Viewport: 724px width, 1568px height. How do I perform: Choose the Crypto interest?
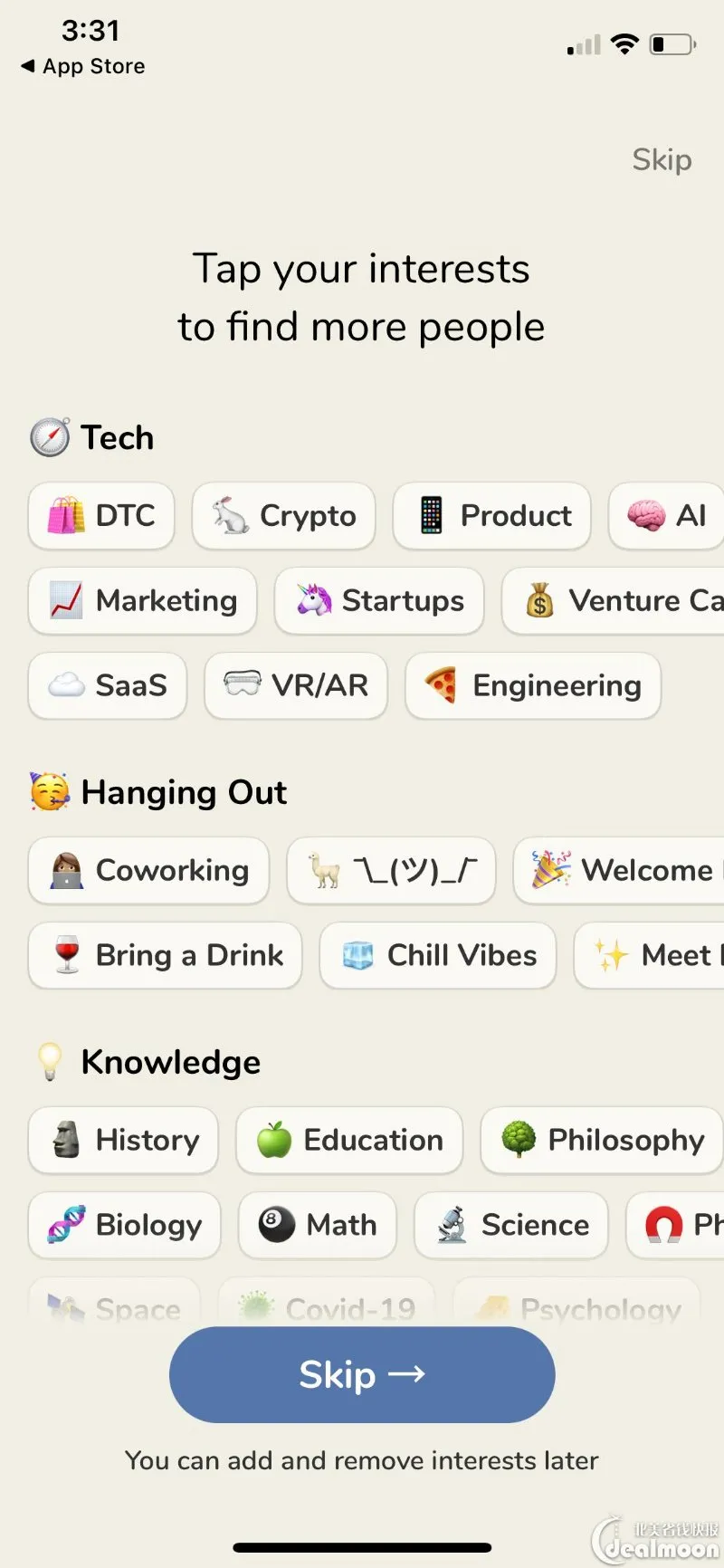[283, 516]
